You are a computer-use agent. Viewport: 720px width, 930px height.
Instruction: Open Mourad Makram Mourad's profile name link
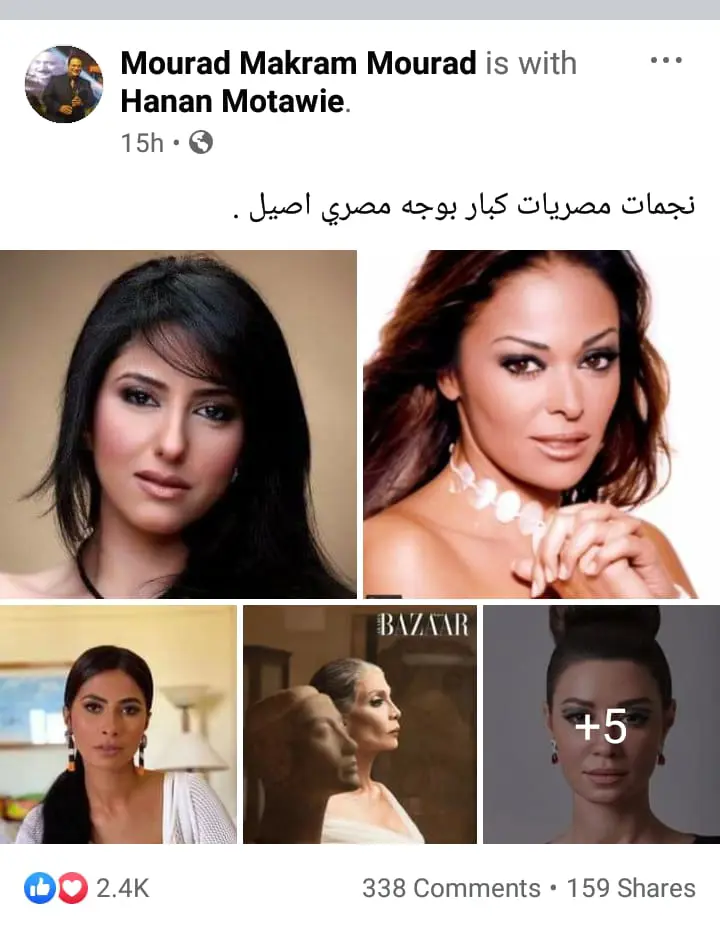298,63
